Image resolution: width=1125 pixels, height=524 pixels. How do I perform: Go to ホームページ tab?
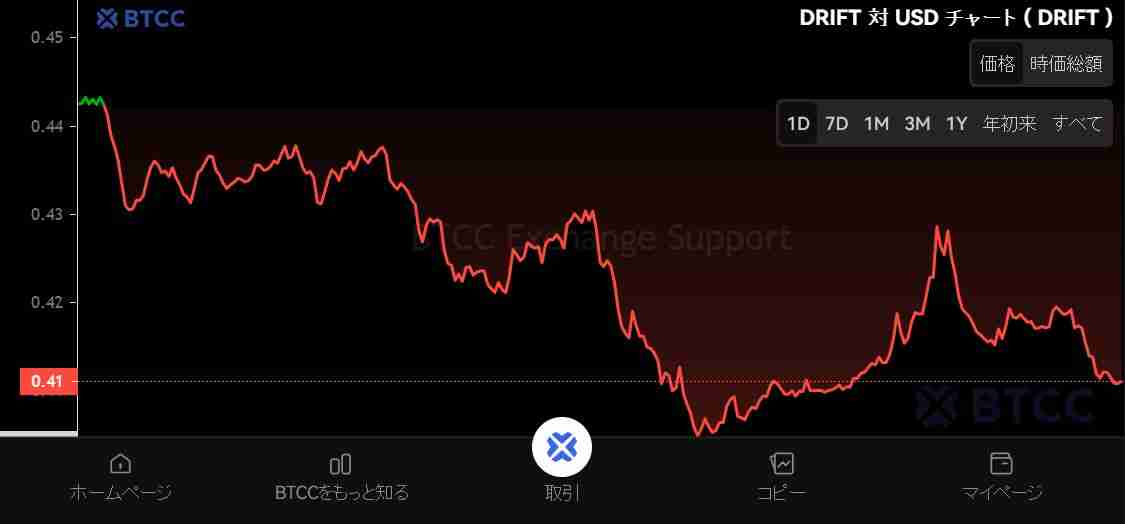[120, 476]
